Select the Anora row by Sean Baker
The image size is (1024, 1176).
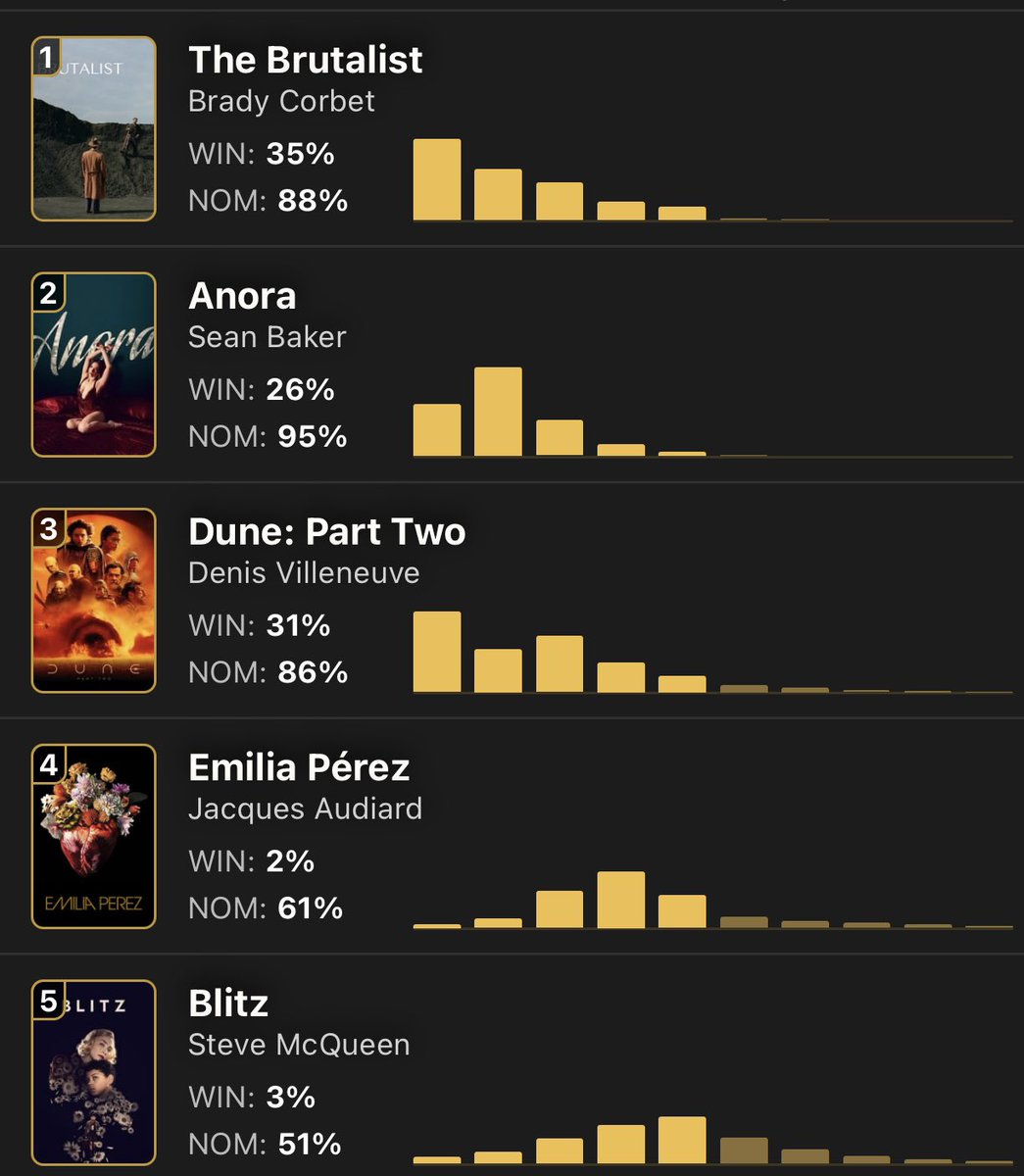[x=242, y=296]
